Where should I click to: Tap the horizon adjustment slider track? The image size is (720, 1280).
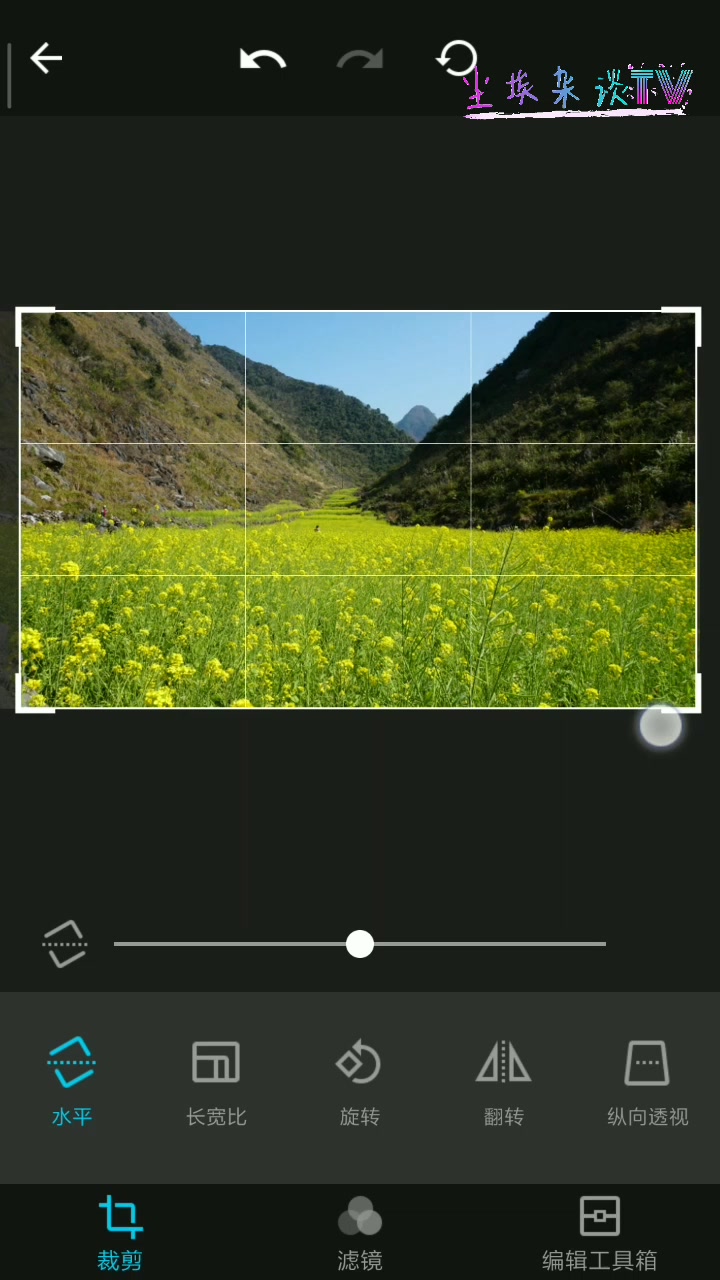[480, 943]
